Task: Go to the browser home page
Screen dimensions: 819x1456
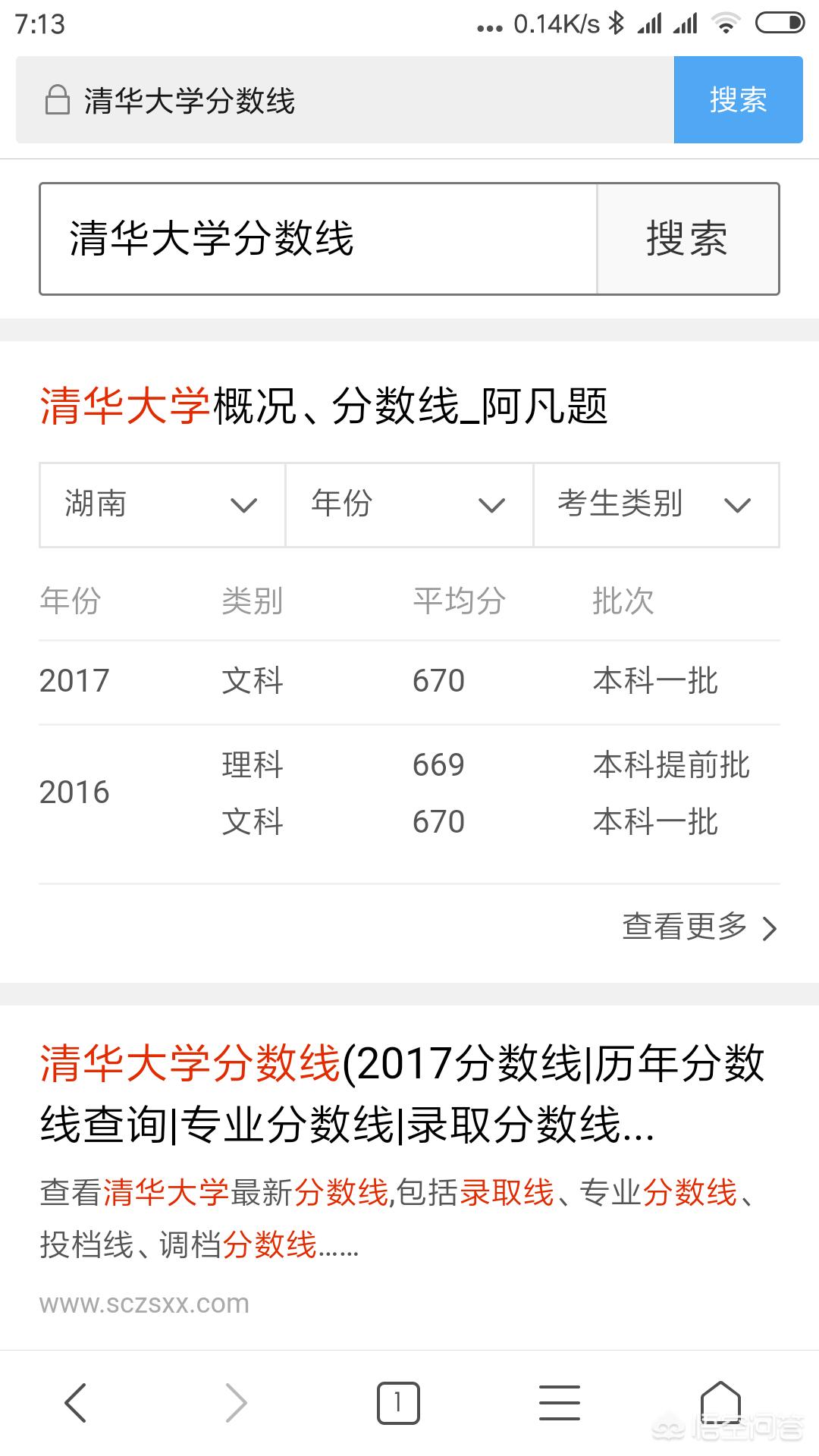Action: coord(720,1401)
